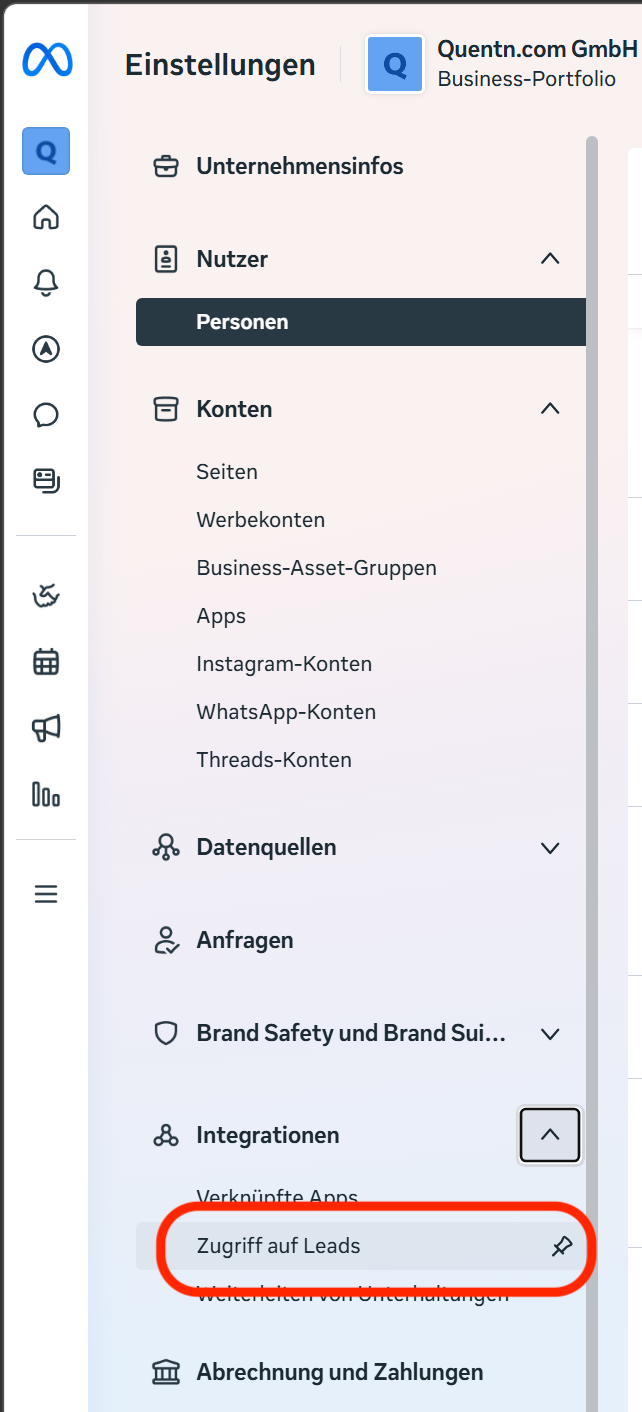Open Werbekonten
This screenshot has width=642, height=1412.
click(260, 520)
